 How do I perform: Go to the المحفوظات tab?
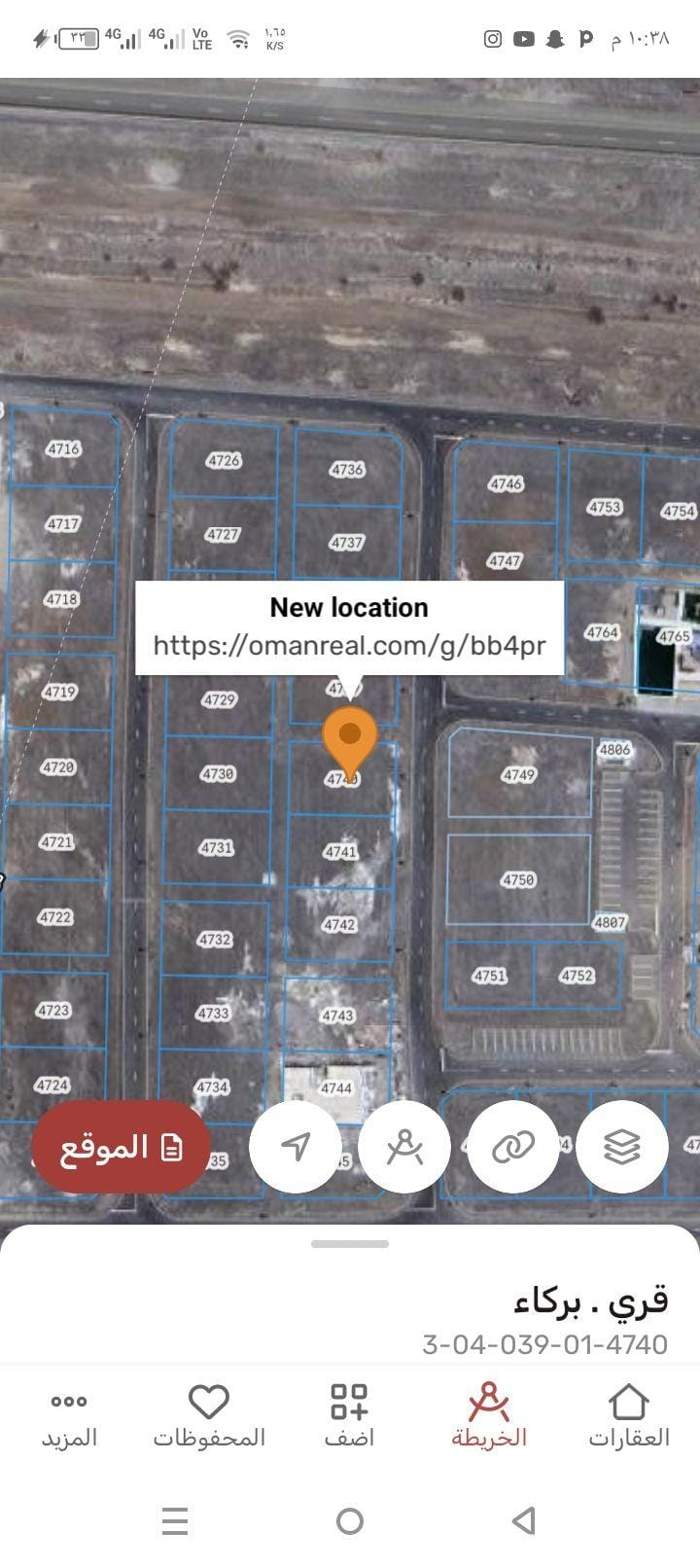(x=209, y=1416)
